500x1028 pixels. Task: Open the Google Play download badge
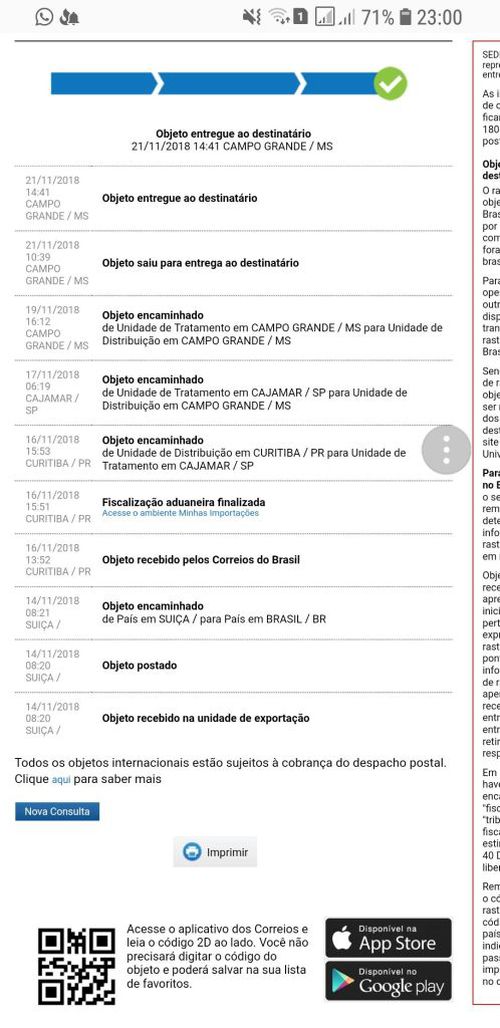(389, 981)
